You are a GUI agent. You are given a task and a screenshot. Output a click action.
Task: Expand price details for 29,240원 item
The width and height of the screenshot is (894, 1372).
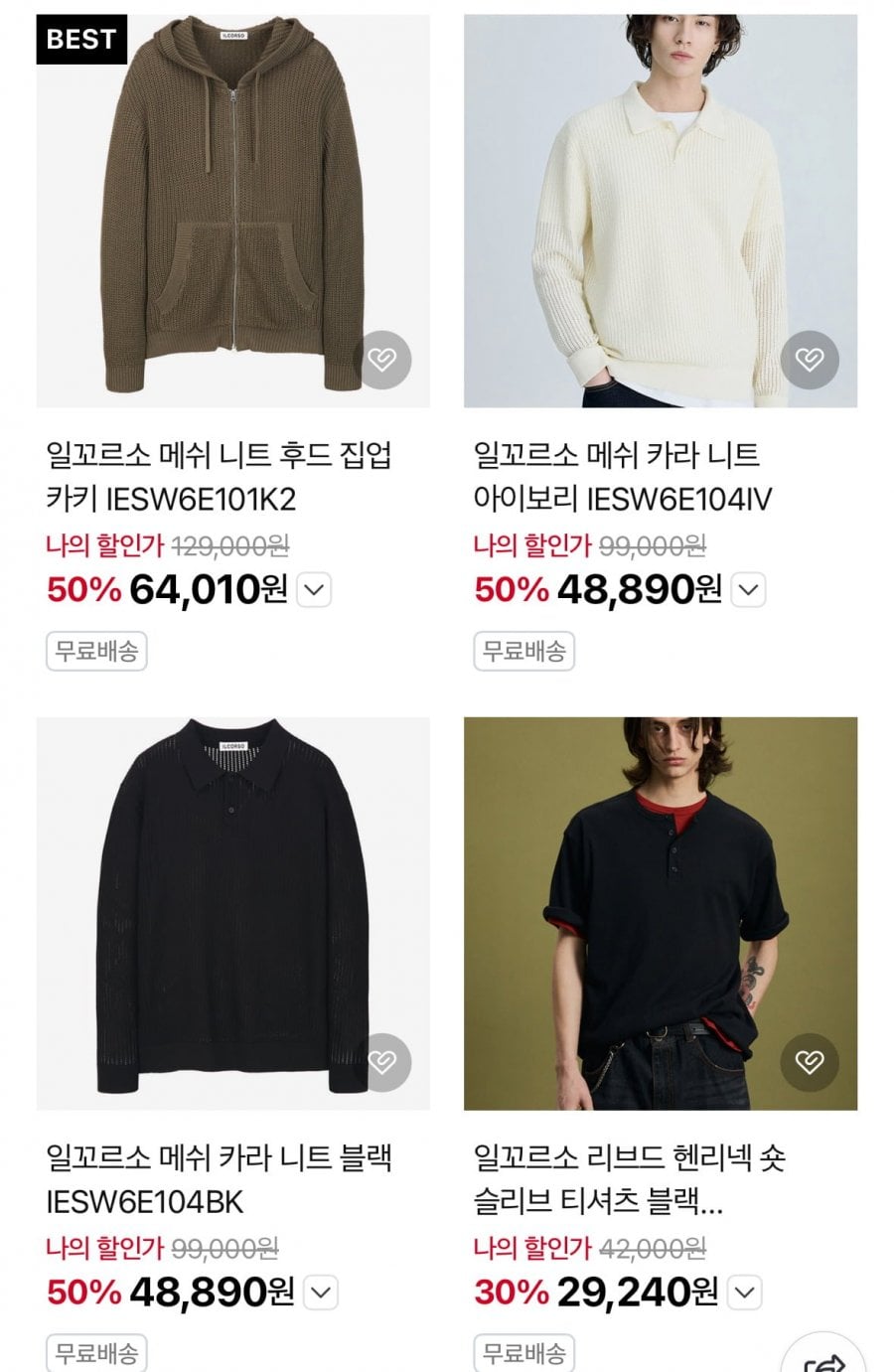point(745,1293)
